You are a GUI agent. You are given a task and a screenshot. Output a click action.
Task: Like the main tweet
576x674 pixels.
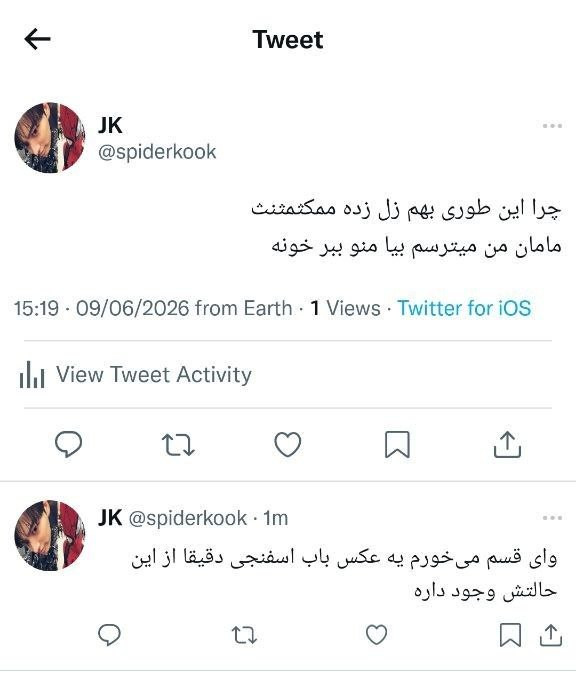click(x=288, y=444)
